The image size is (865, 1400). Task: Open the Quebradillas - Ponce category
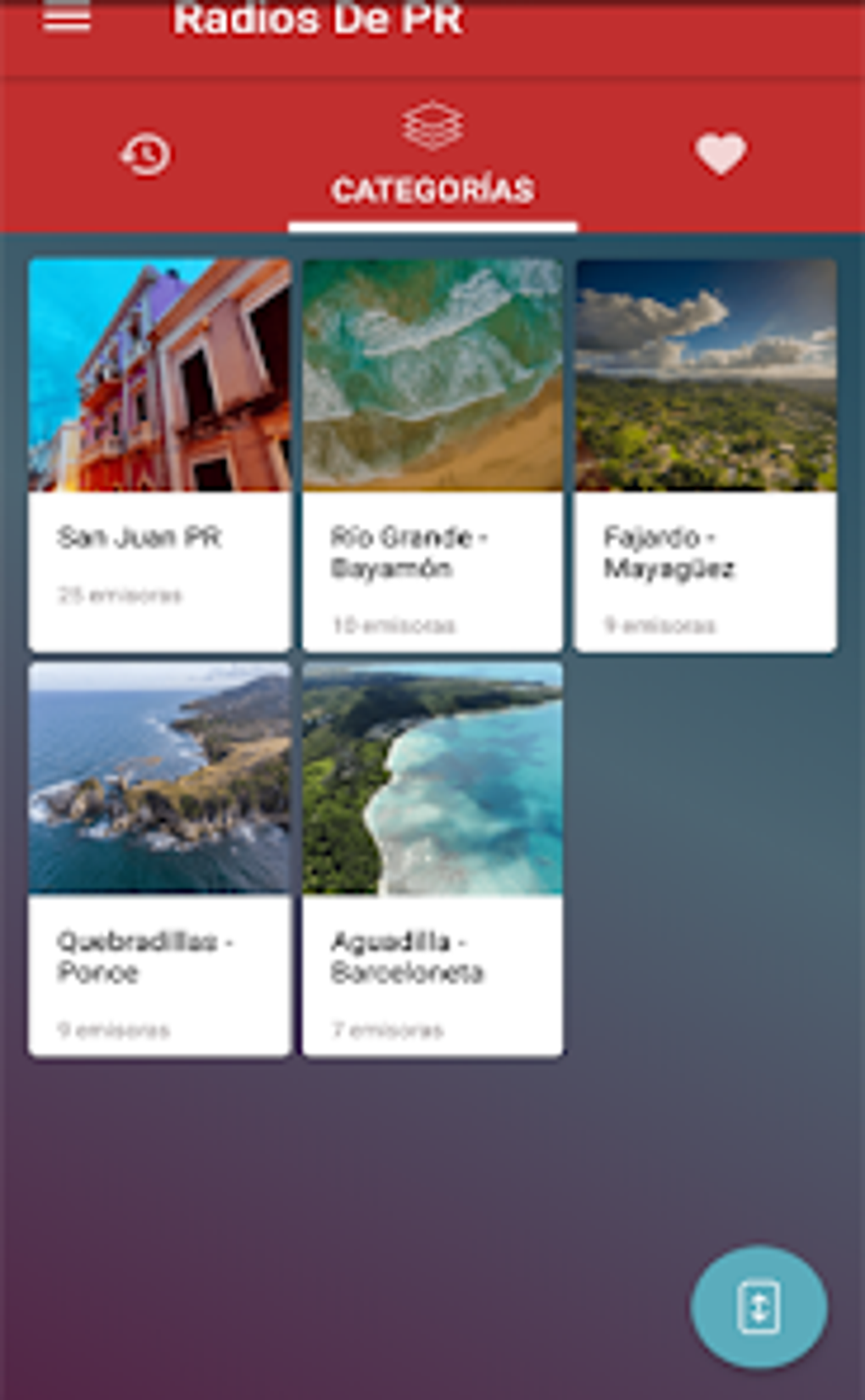159,859
